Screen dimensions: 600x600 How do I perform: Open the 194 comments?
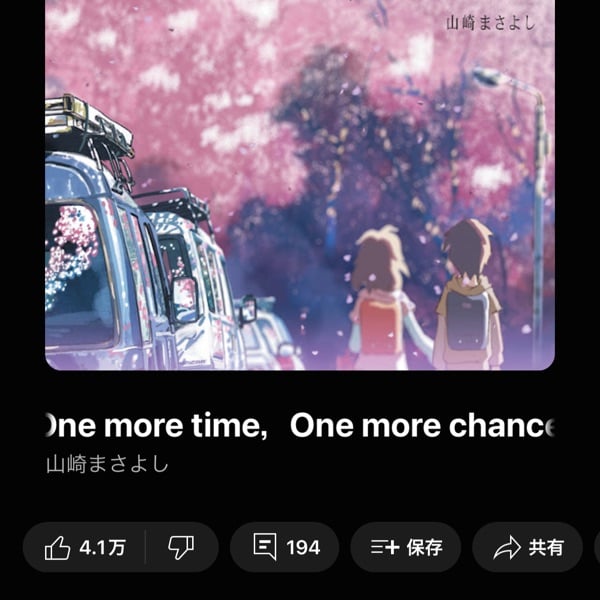click(285, 547)
